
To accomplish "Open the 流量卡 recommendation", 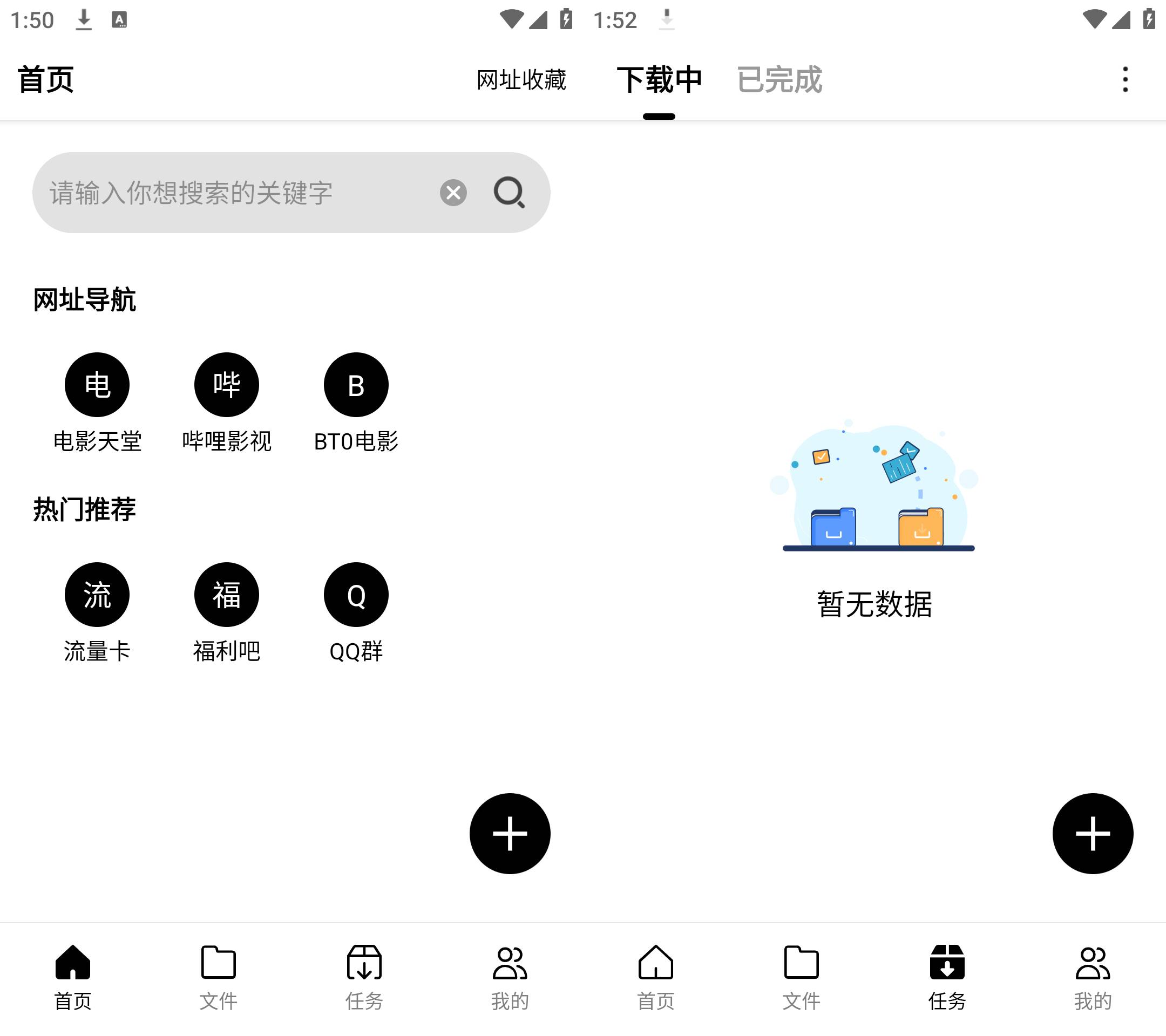I will [x=97, y=595].
